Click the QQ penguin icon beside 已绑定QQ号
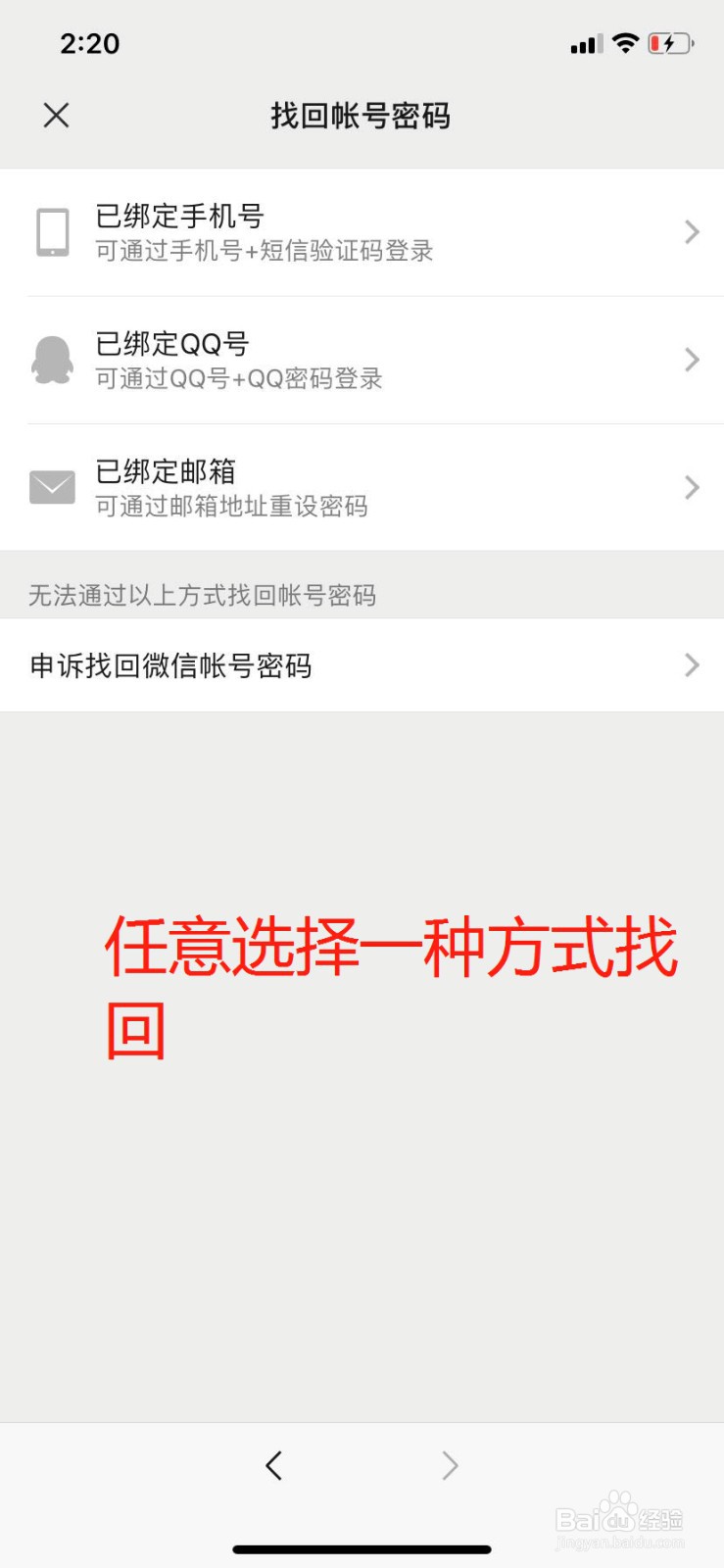Screen dimensions: 724x1568 point(53,361)
